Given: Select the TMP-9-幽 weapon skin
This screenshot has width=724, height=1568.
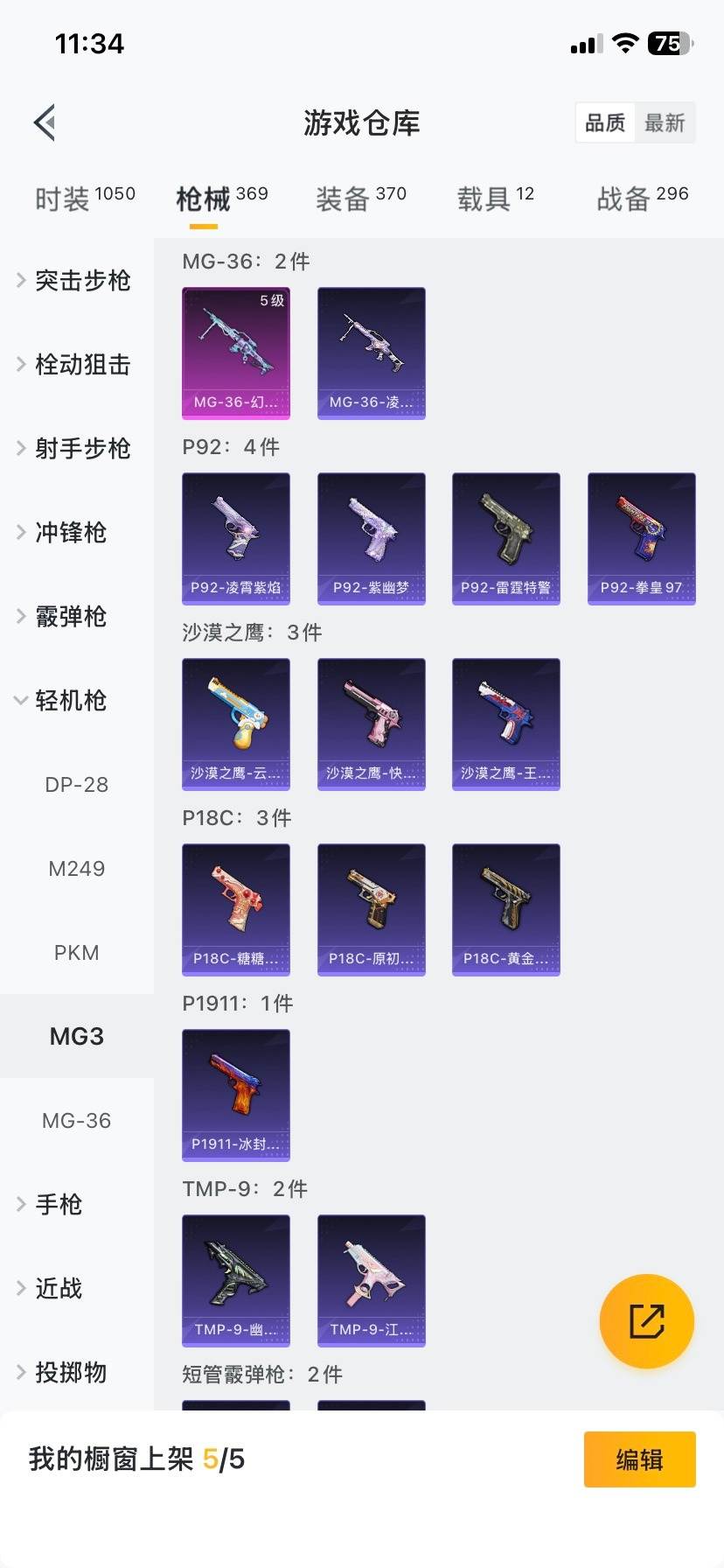Looking at the screenshot, I should click(235, 1280).
